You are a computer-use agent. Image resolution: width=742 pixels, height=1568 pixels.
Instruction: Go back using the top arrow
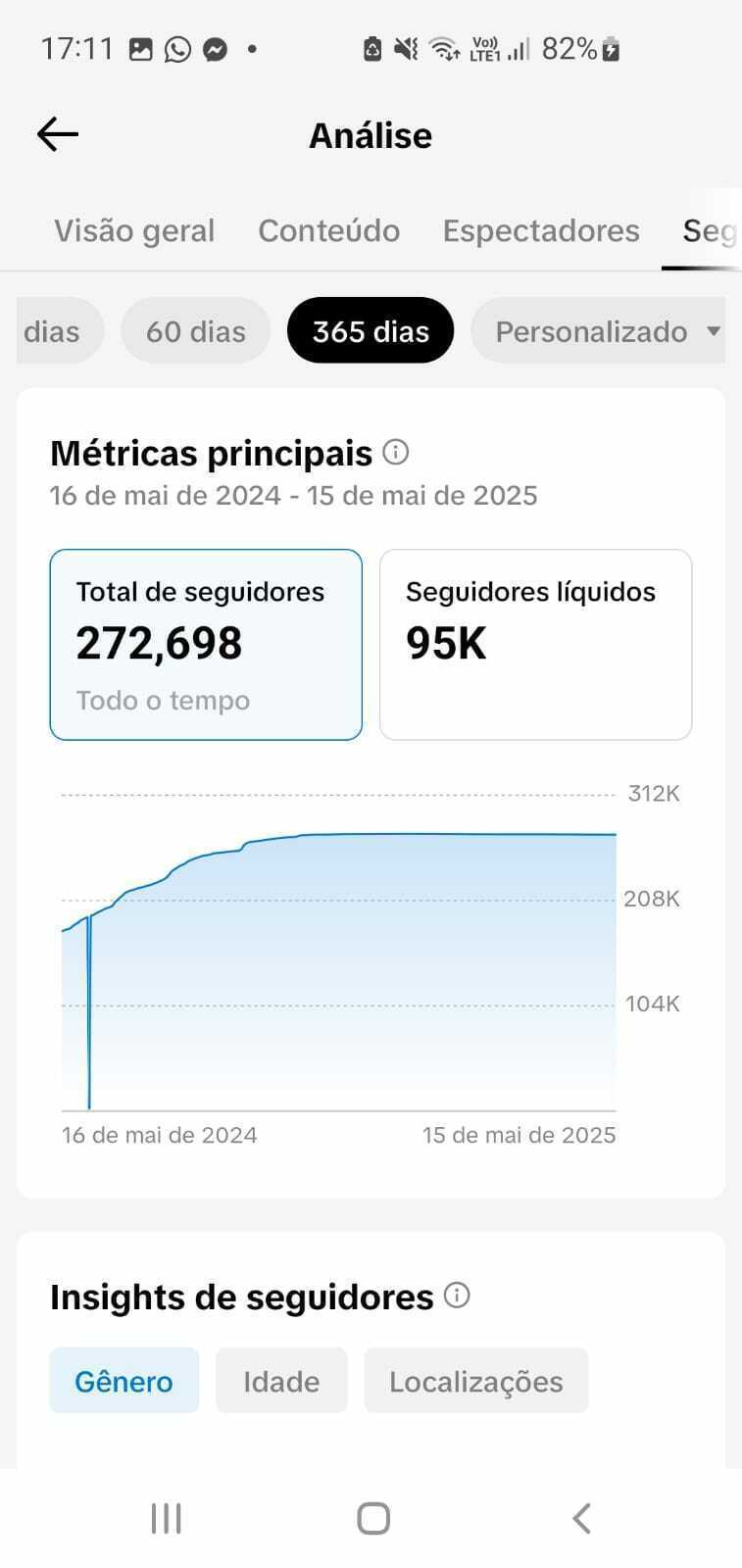click(57, 134)
